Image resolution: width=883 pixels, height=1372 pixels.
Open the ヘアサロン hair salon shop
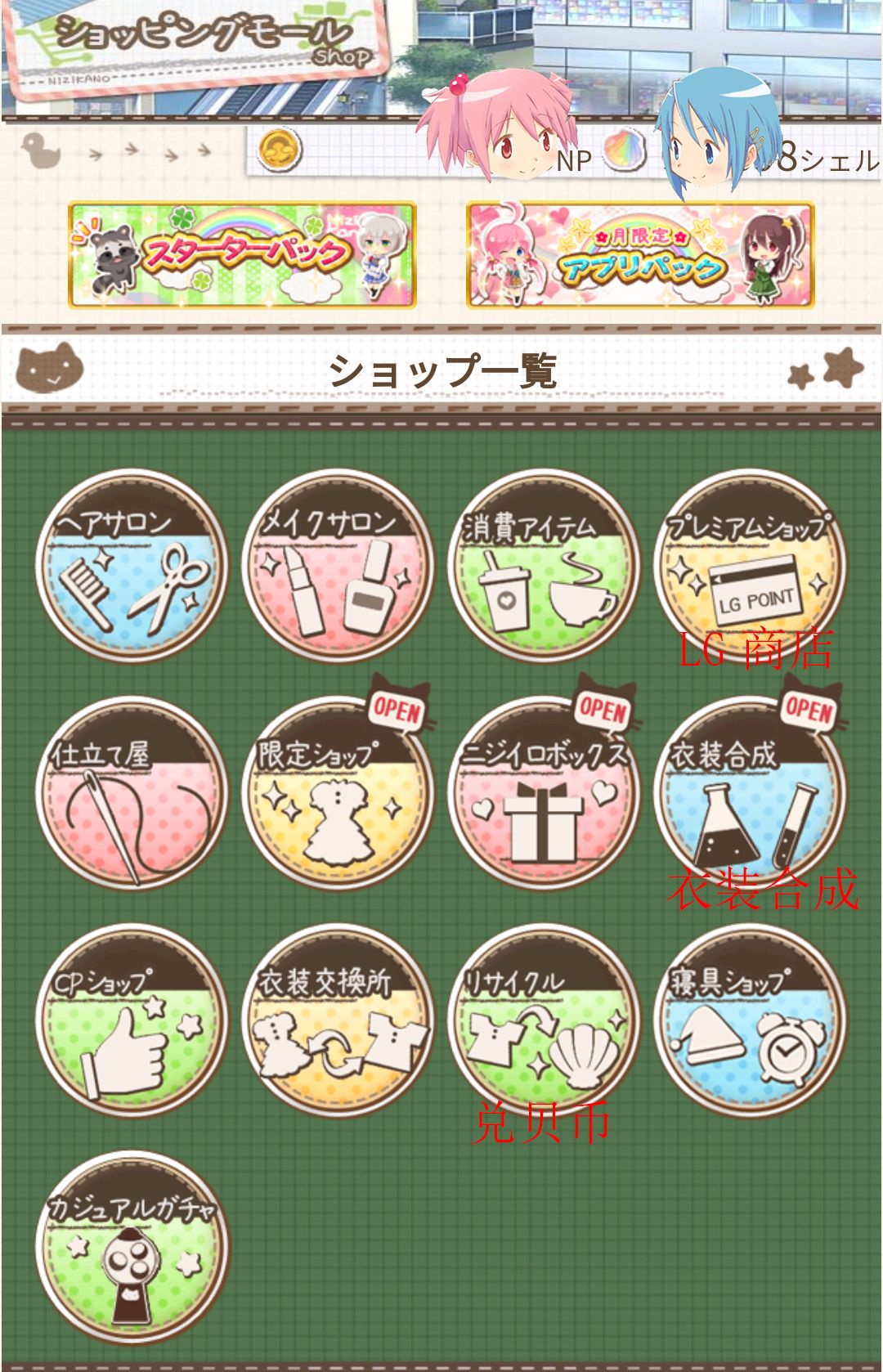click(131, 572)
